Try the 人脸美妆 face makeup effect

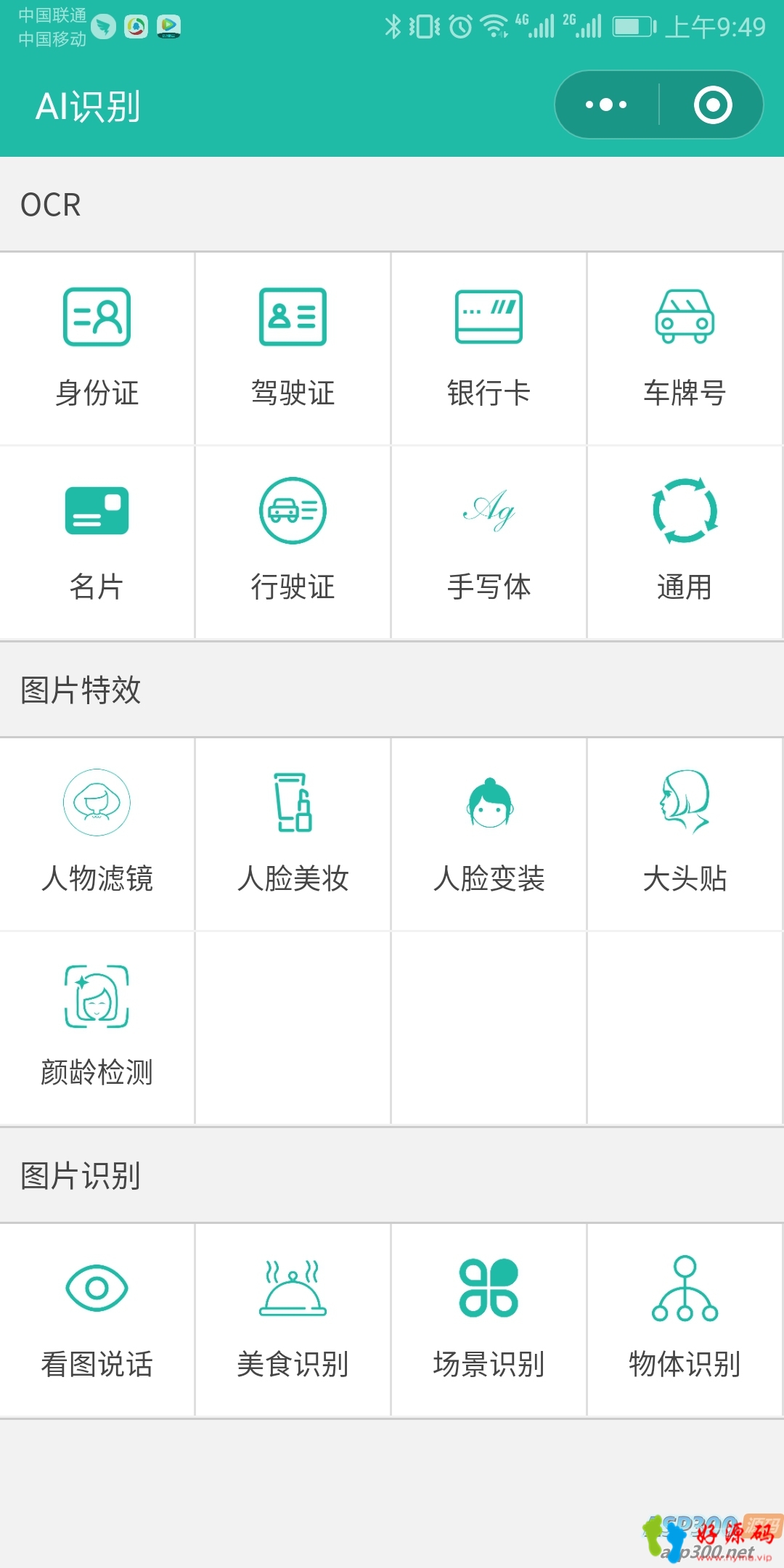293,834
